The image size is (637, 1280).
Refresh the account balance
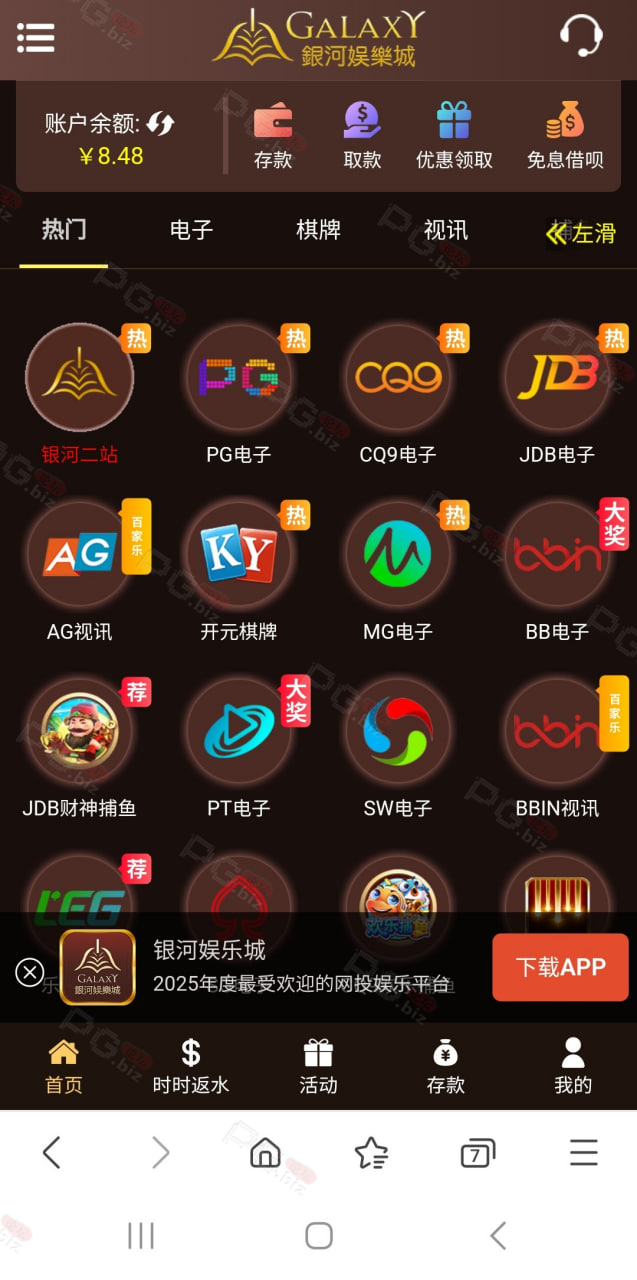(160, 123)
